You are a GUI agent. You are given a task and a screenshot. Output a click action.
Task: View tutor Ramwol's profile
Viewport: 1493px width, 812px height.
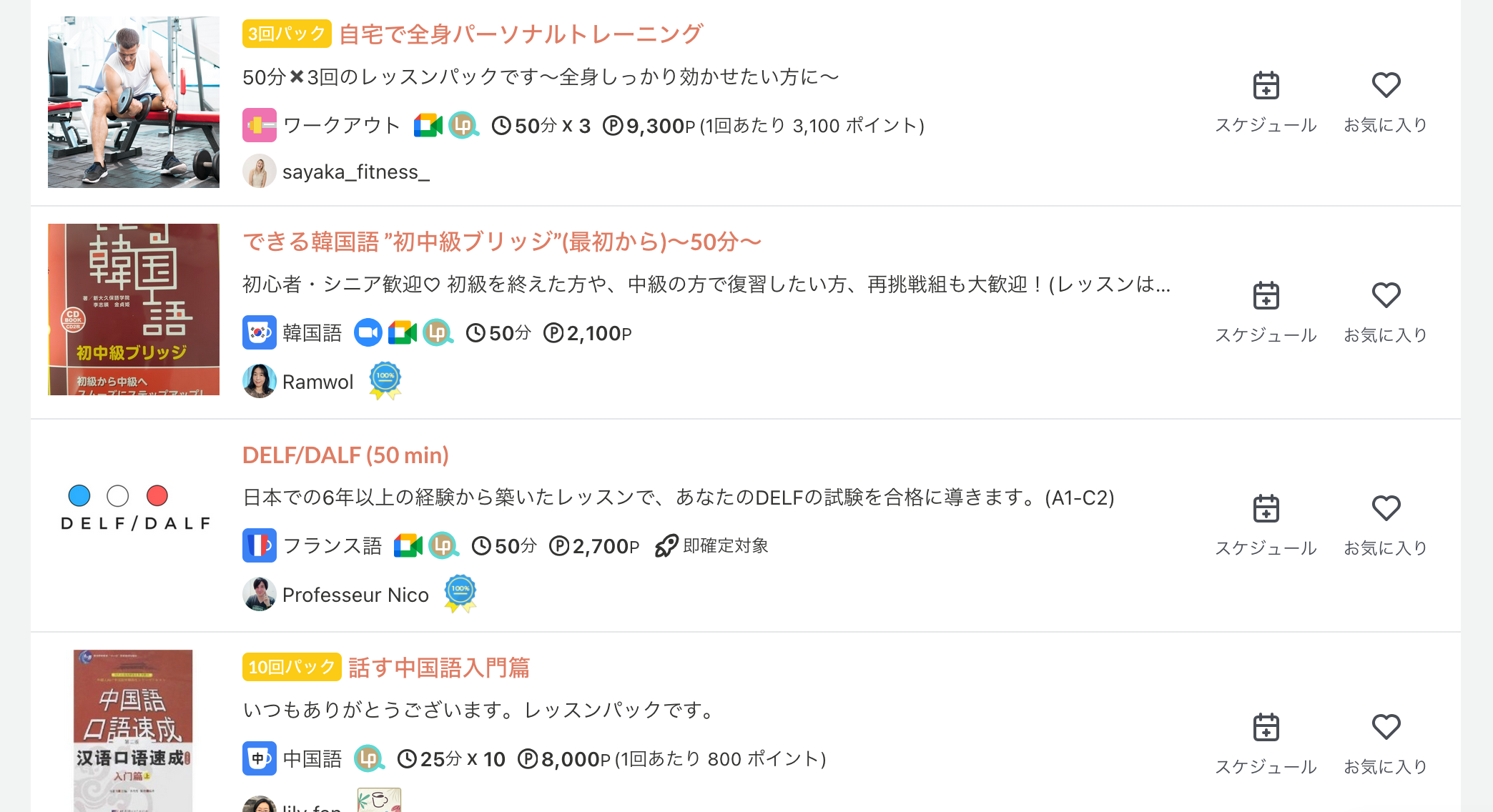pos(317,382)
